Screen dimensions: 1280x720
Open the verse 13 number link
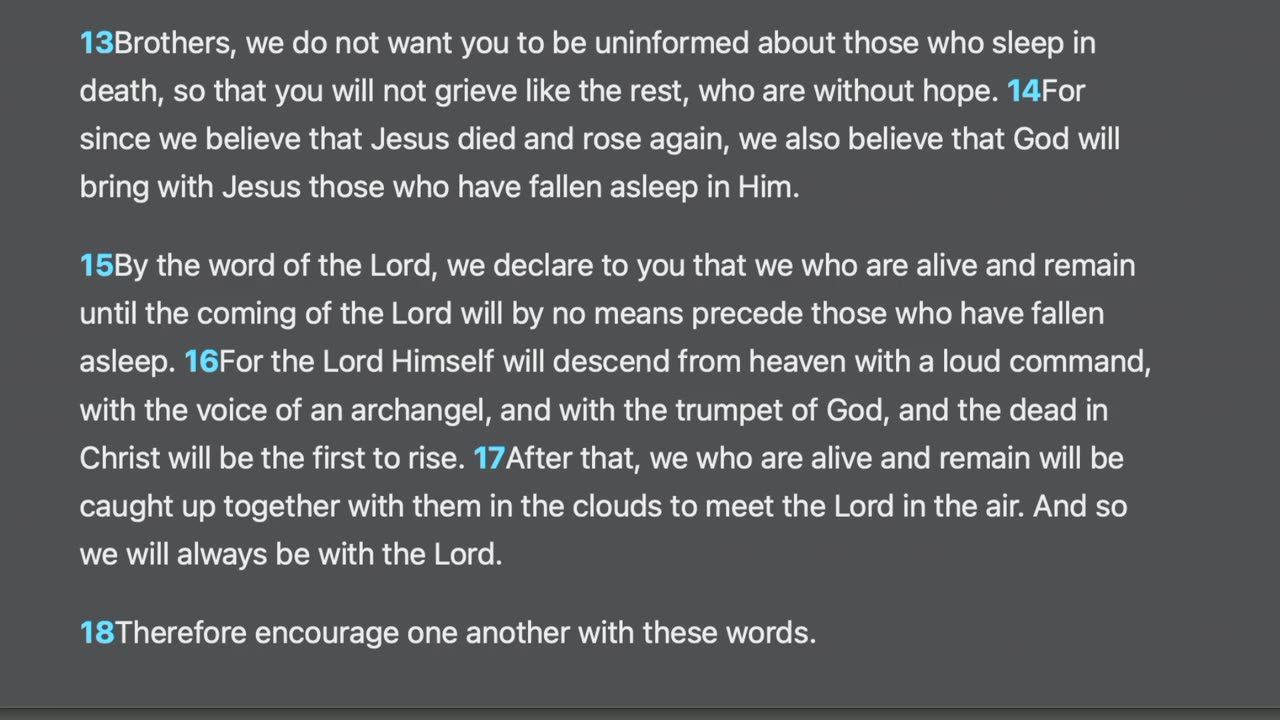pyautogui.click(x=97, y=44)
